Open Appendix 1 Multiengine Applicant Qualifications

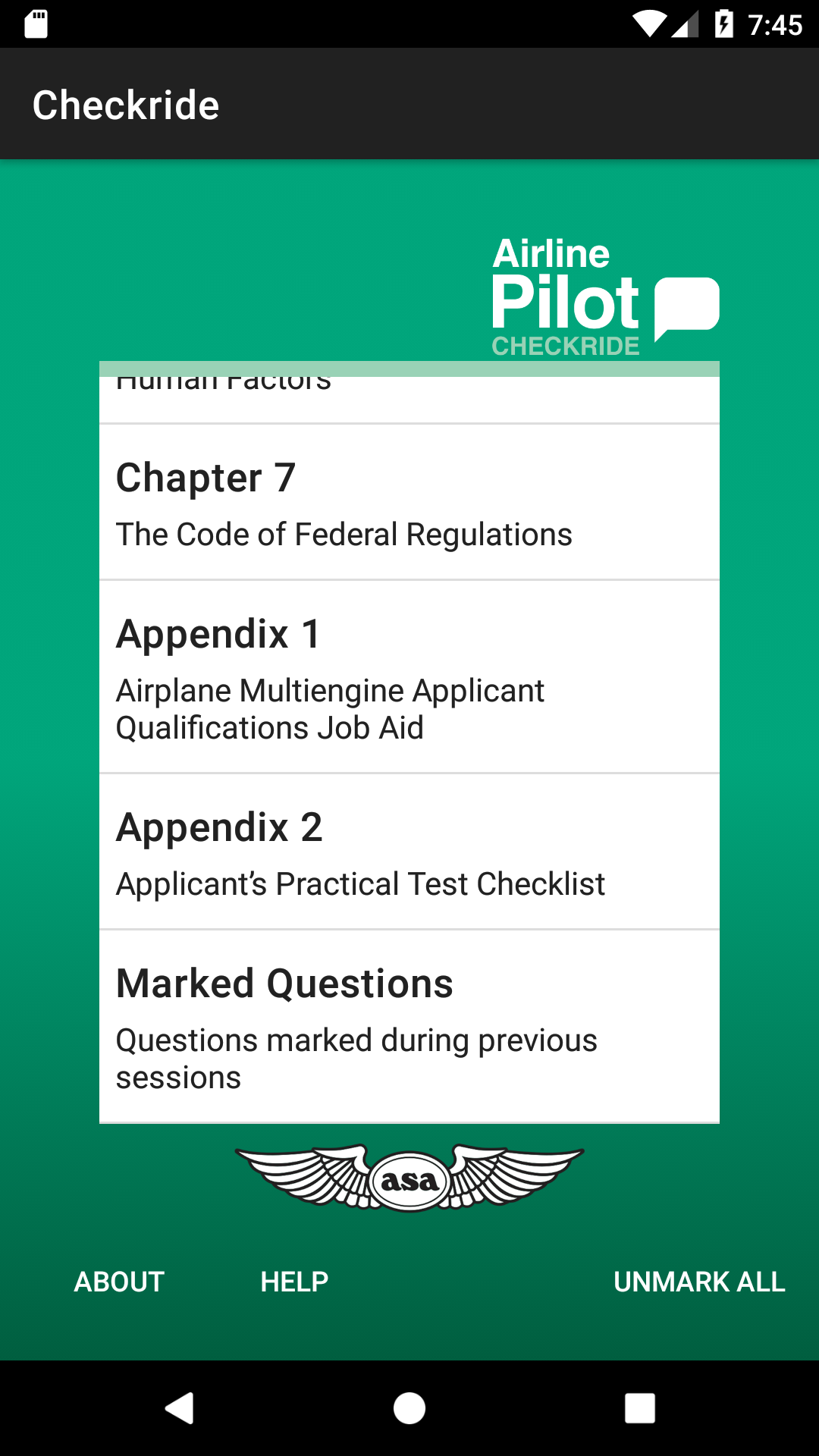pyautogui.click(x=409, y=675)
